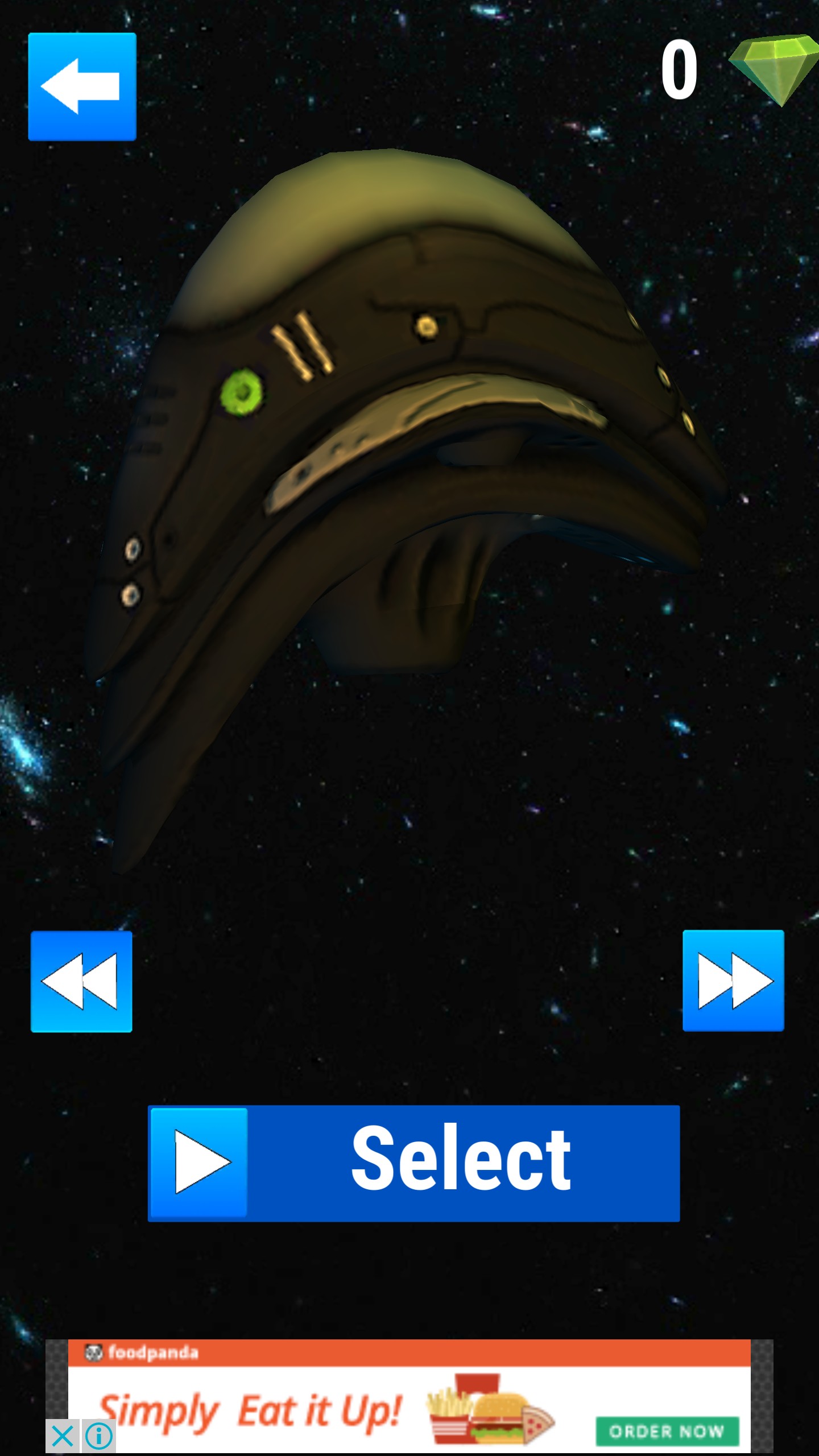Image resolution: width=819 pixels, height=1456 pixels.
Task: Show the previous spaceship
Action: tap(81, 981)
